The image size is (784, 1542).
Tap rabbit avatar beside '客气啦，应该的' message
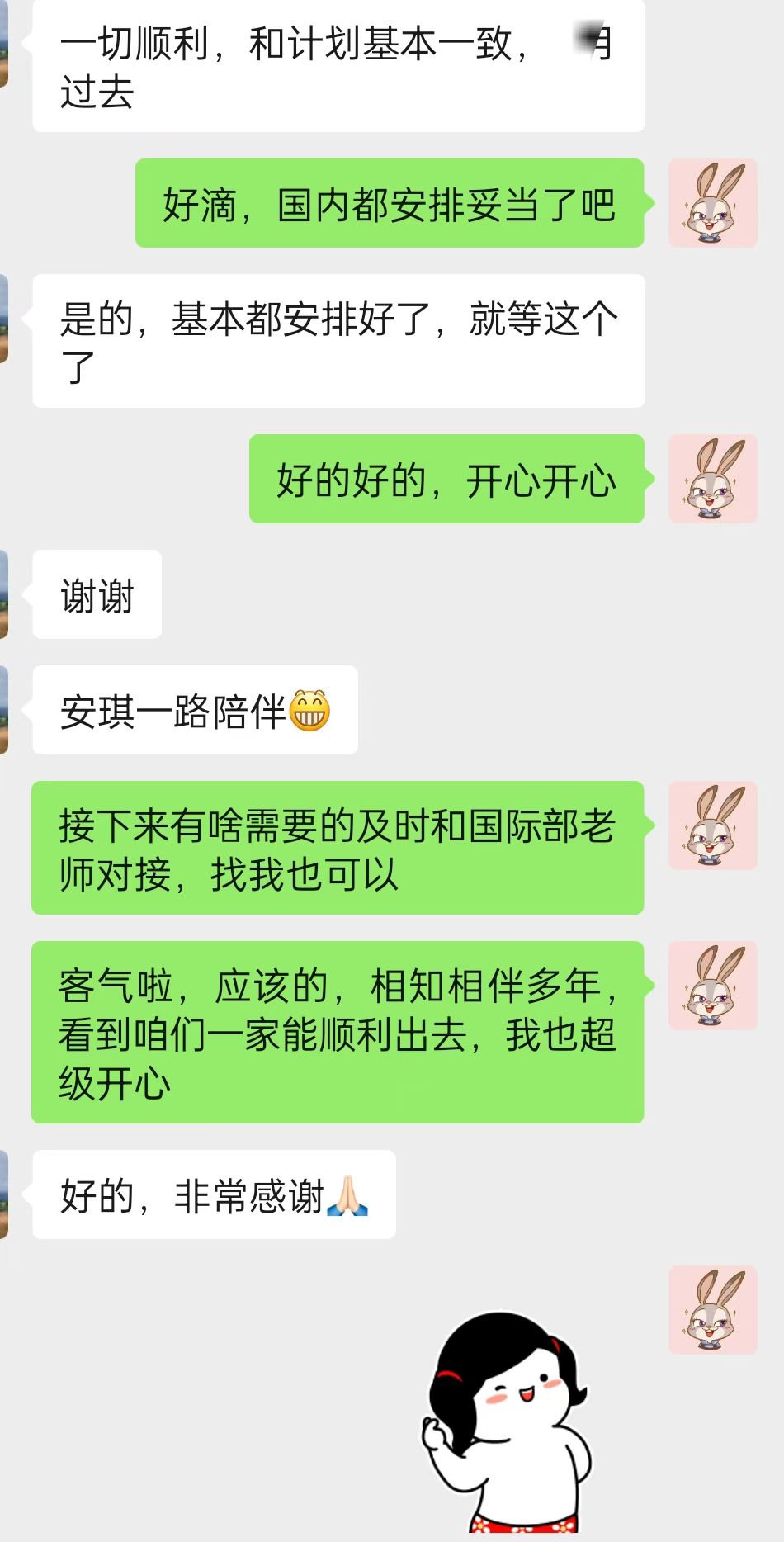pyautogui.click(x=712, y=986)
